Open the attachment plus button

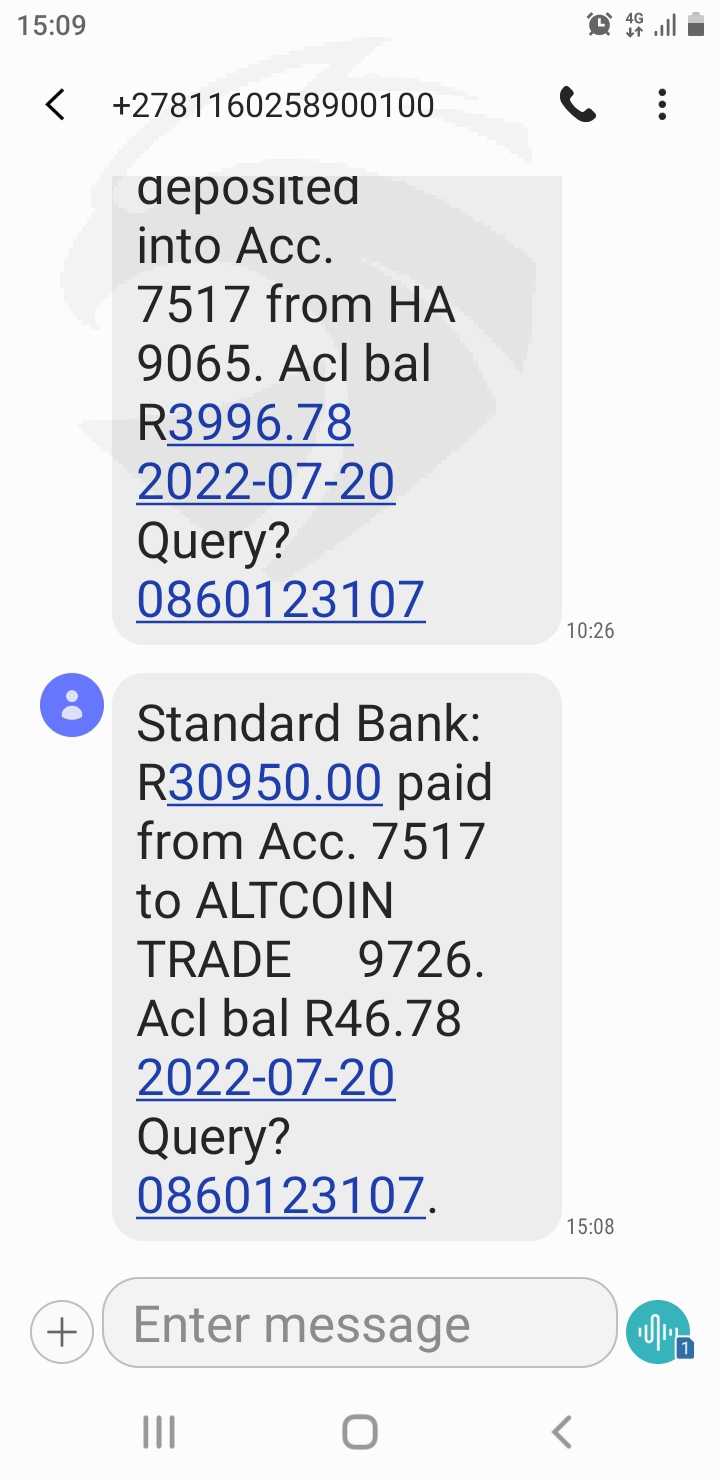click(62, 1332)
